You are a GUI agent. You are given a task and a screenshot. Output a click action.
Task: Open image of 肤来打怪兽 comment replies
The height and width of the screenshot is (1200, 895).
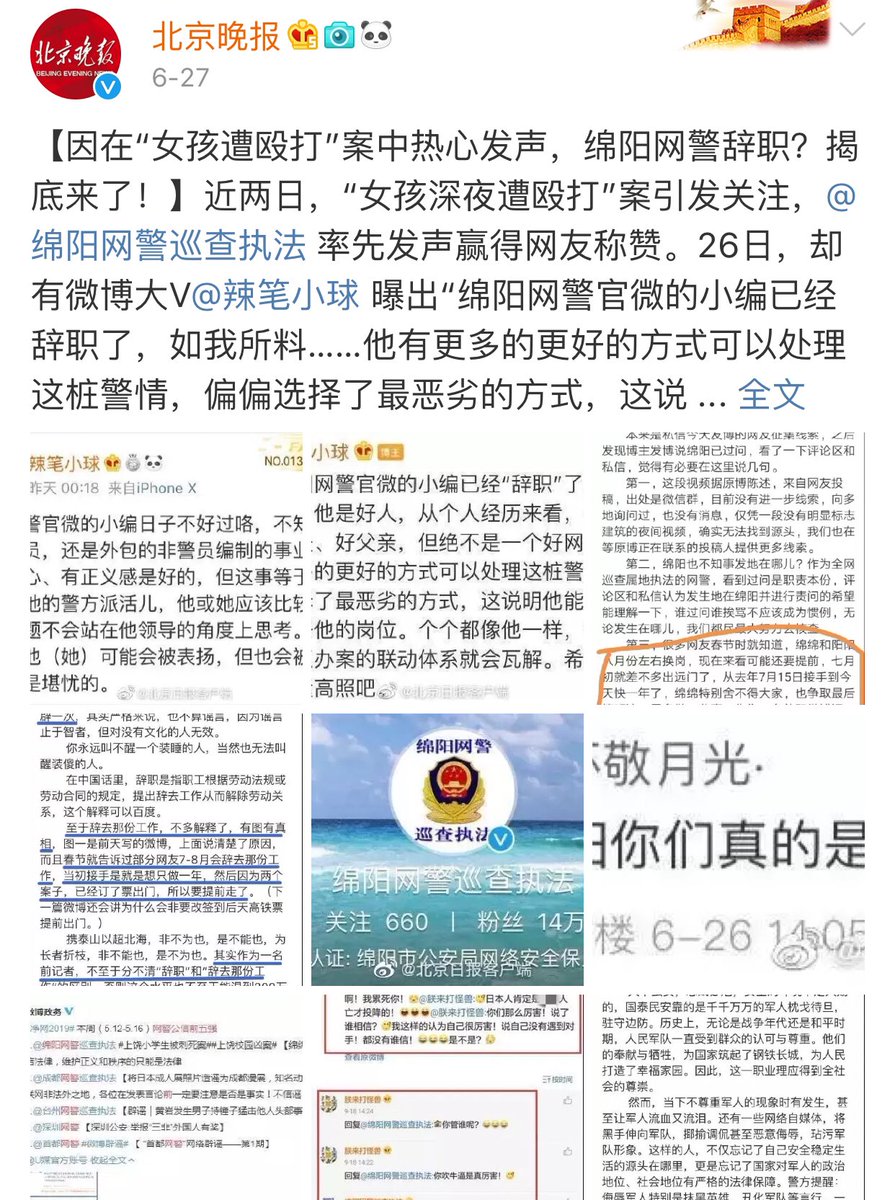[x=447, y=1098]
